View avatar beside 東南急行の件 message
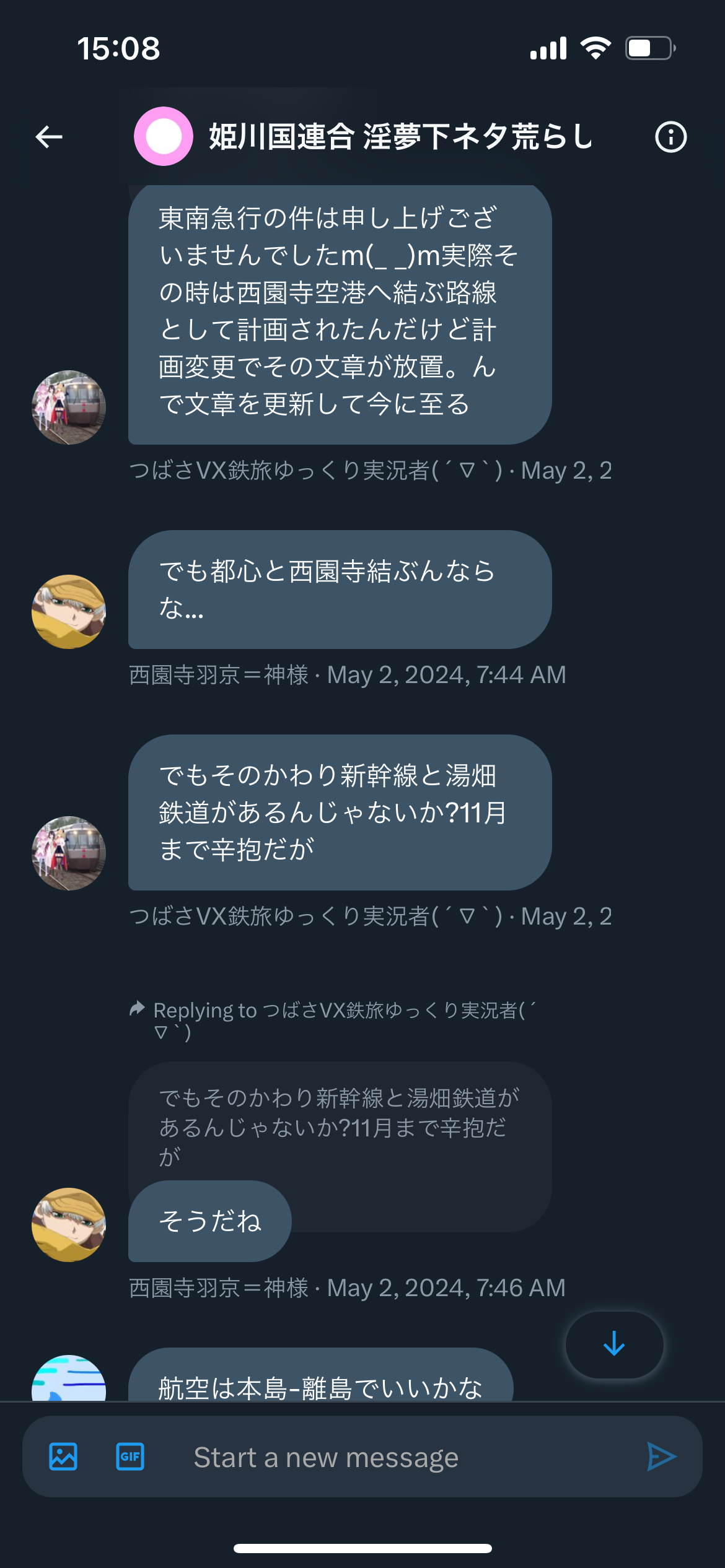The width and height of the screenshot is (725, 1568). [x=69, y=407]
